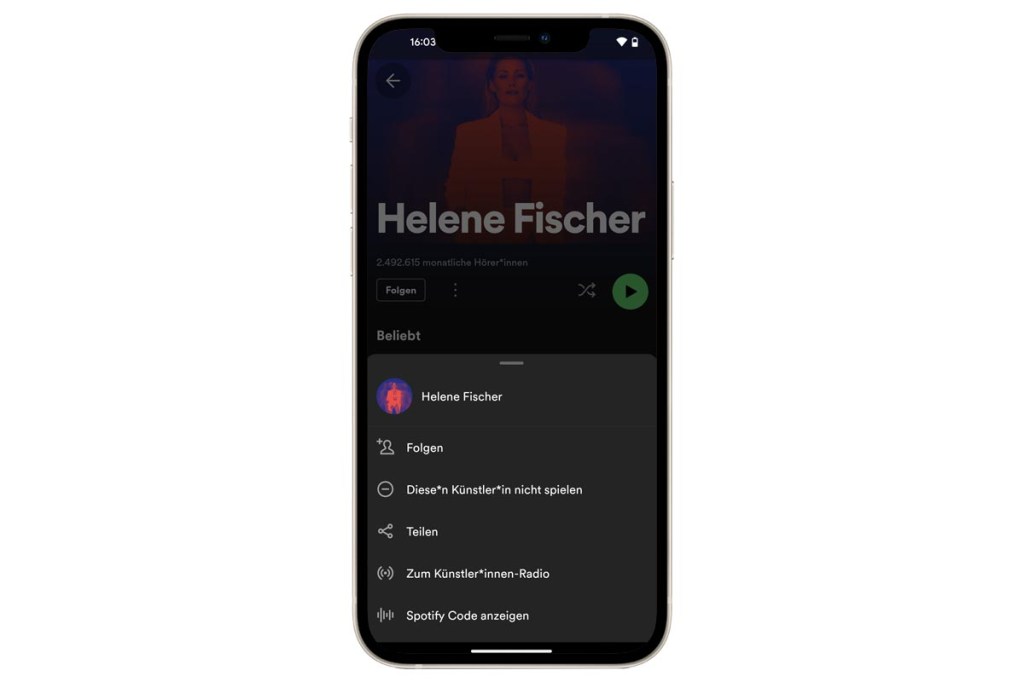Show Spotify Code anzeigen option

click(x=467, y=616)
